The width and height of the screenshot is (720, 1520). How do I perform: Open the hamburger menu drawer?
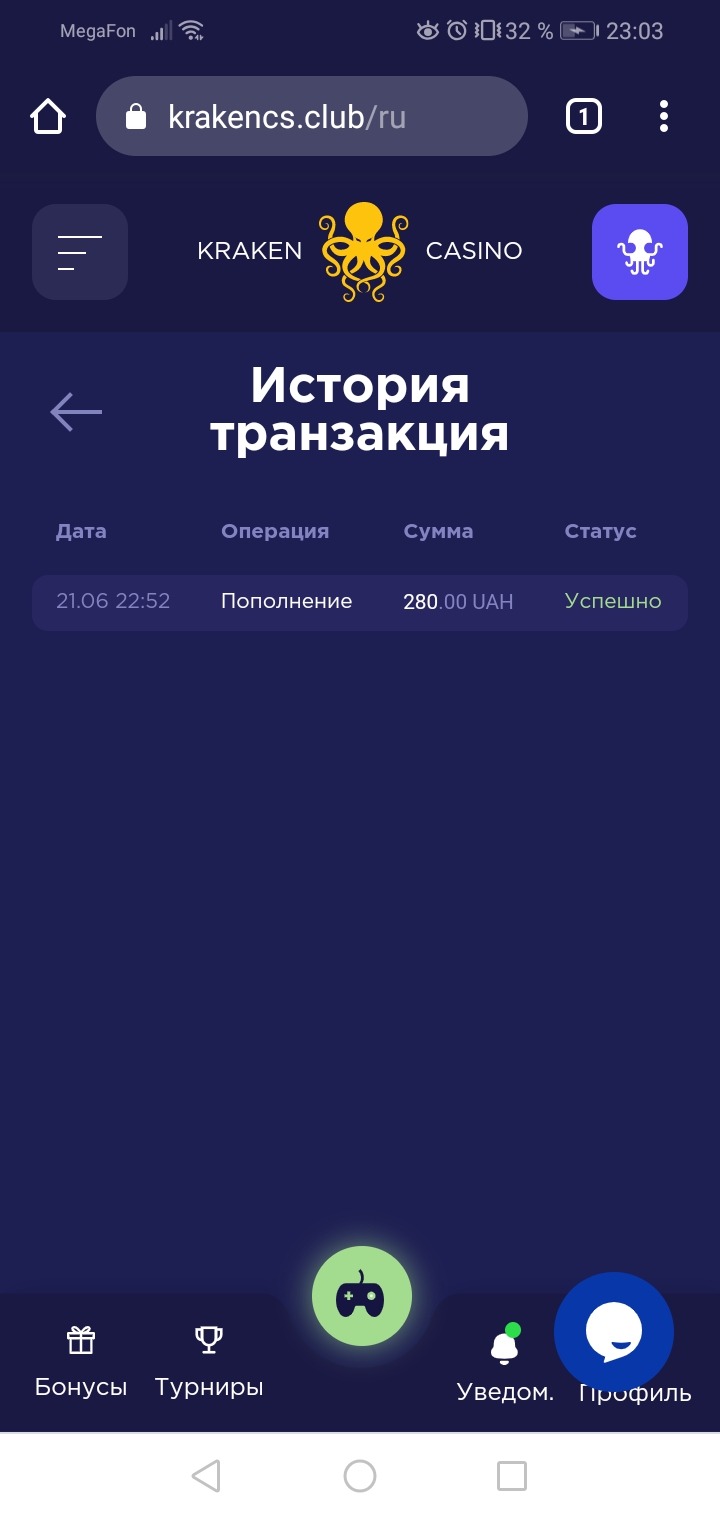(80, 252)
